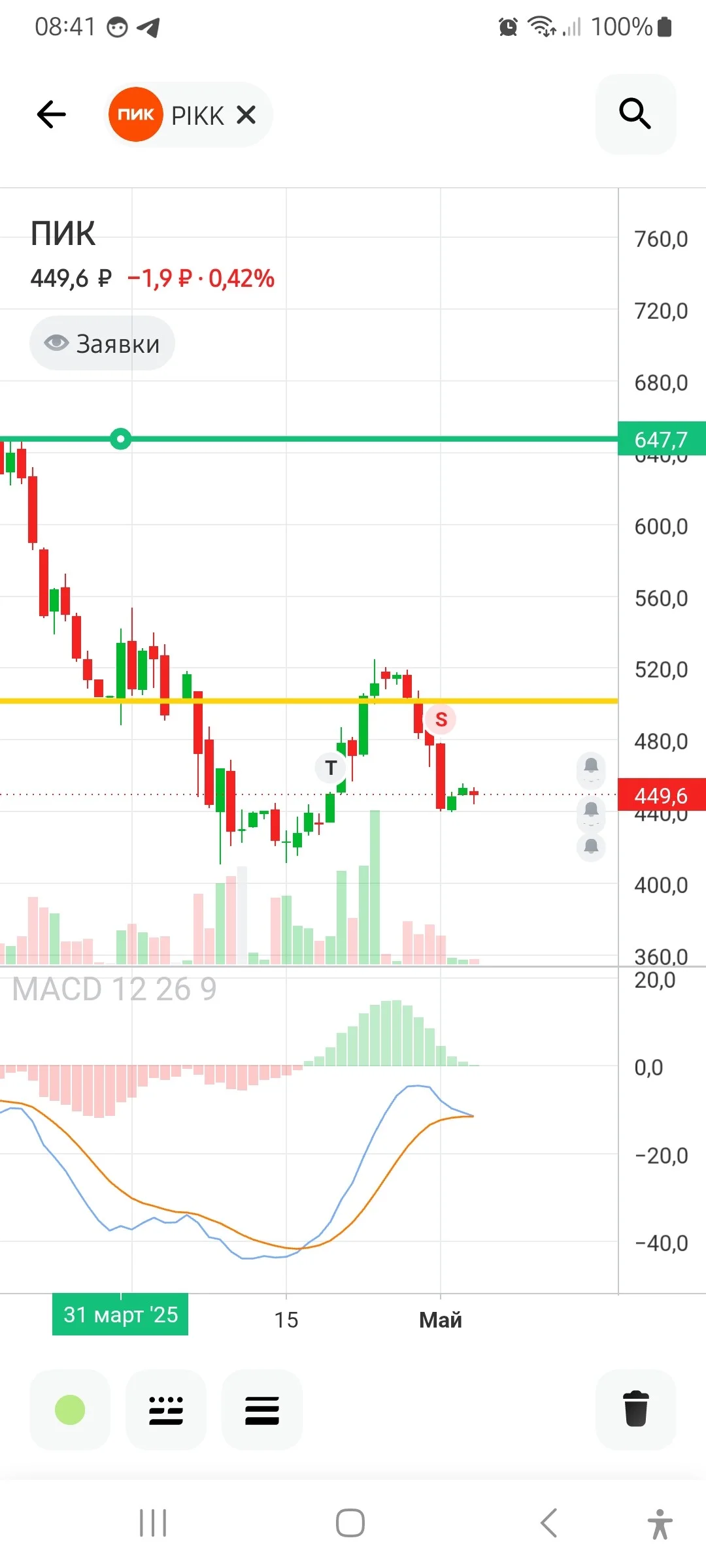Tap the S sell marker on chart
The width and height of the screenshot is (706, 1568).
pos(441,719)
